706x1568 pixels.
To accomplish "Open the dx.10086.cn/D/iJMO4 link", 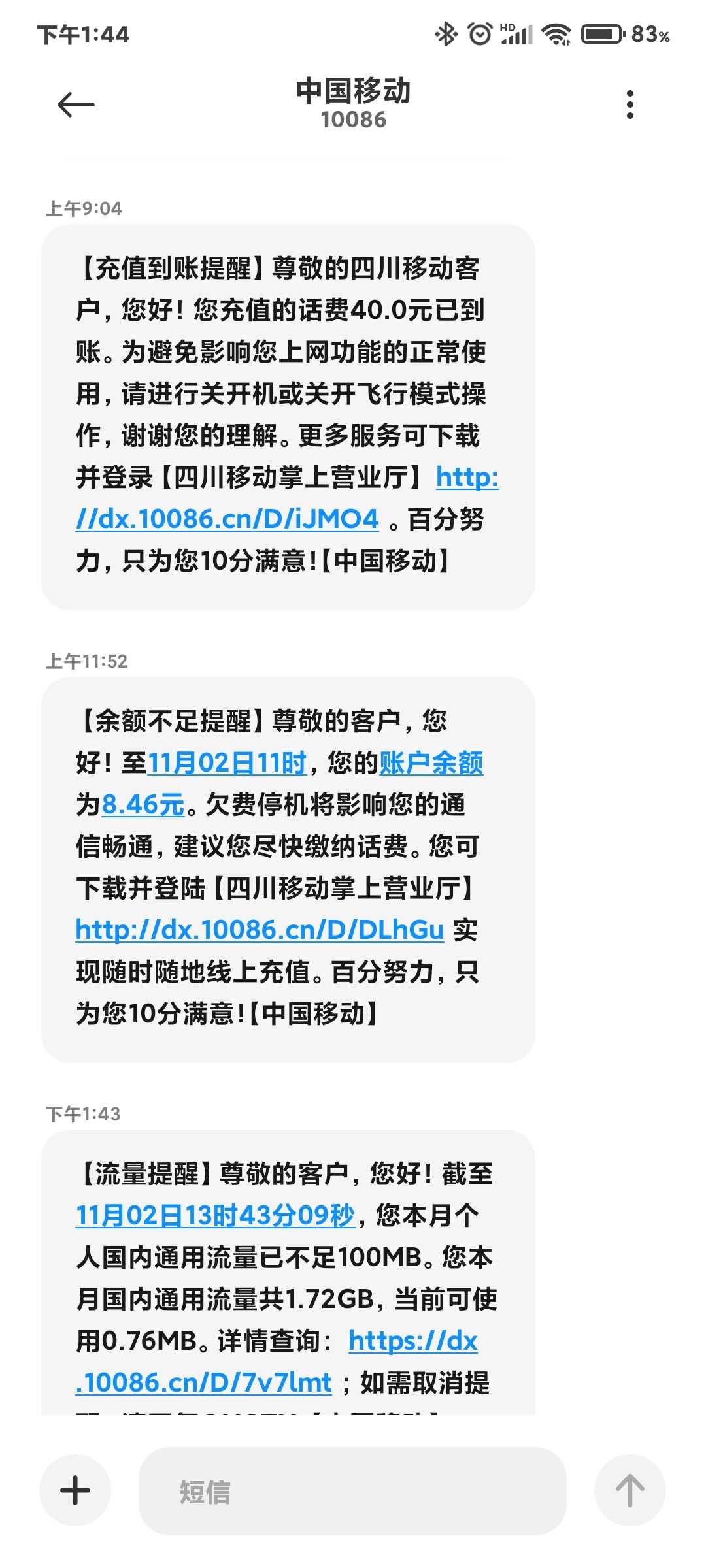I will pos(227,519).
